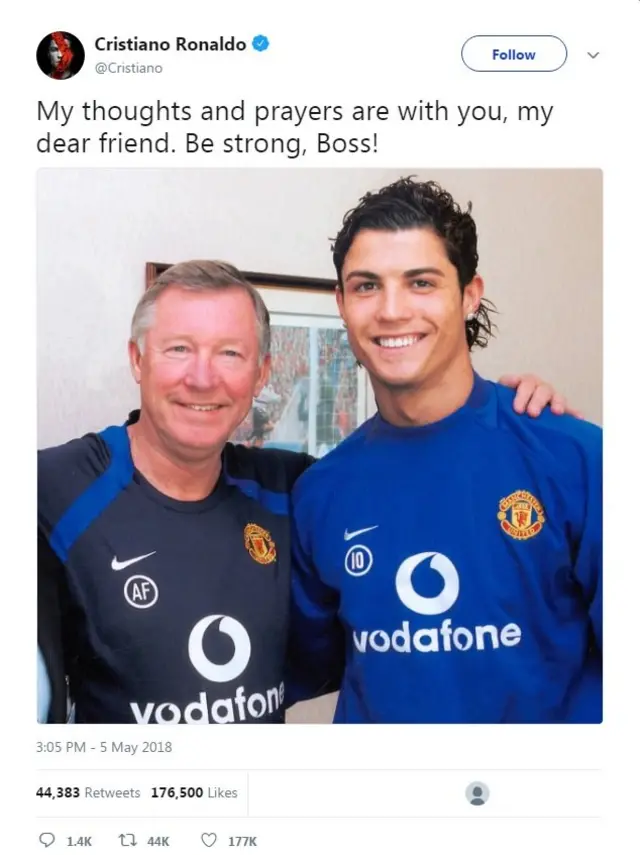
Task: Open the liker's avatar beside the counts
Action: pos(478,793)
